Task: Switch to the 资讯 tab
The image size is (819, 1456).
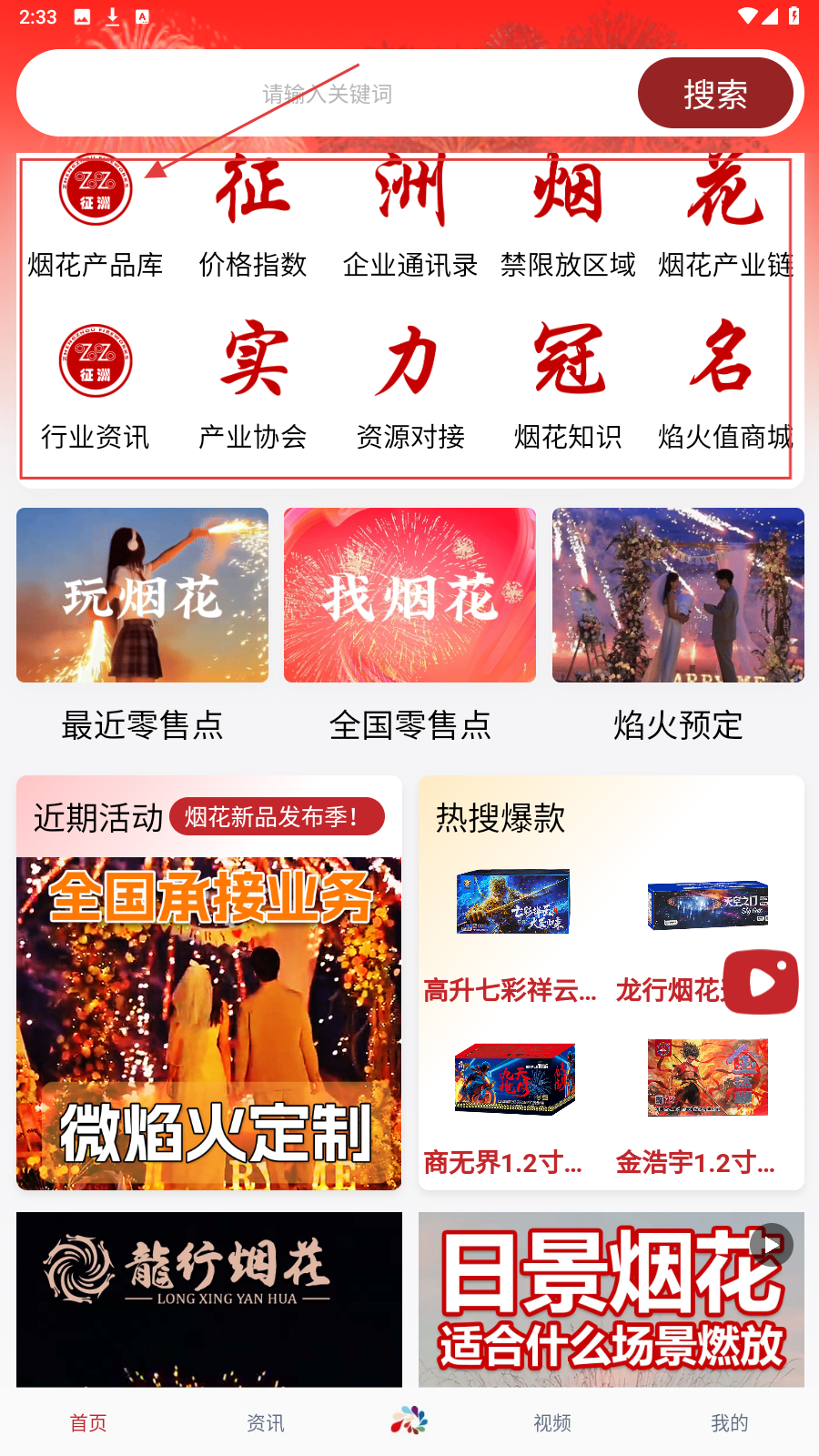Action: pos(266,1422)
